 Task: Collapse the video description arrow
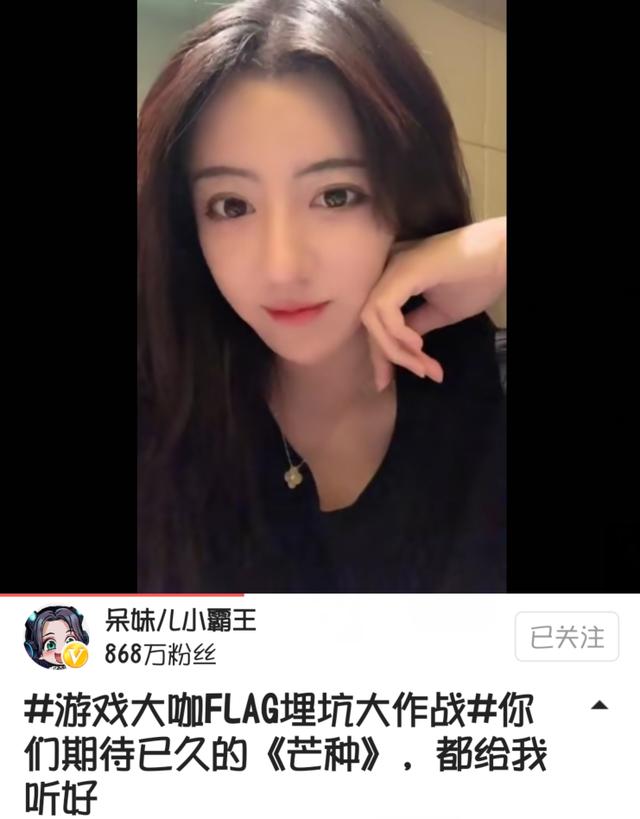pyautogui.click(x=599, y=706)
